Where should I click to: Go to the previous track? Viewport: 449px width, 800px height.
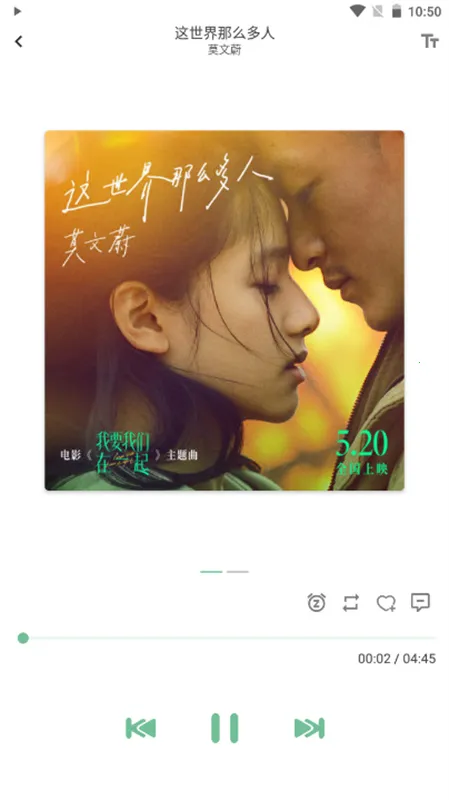tap(141, 728)
